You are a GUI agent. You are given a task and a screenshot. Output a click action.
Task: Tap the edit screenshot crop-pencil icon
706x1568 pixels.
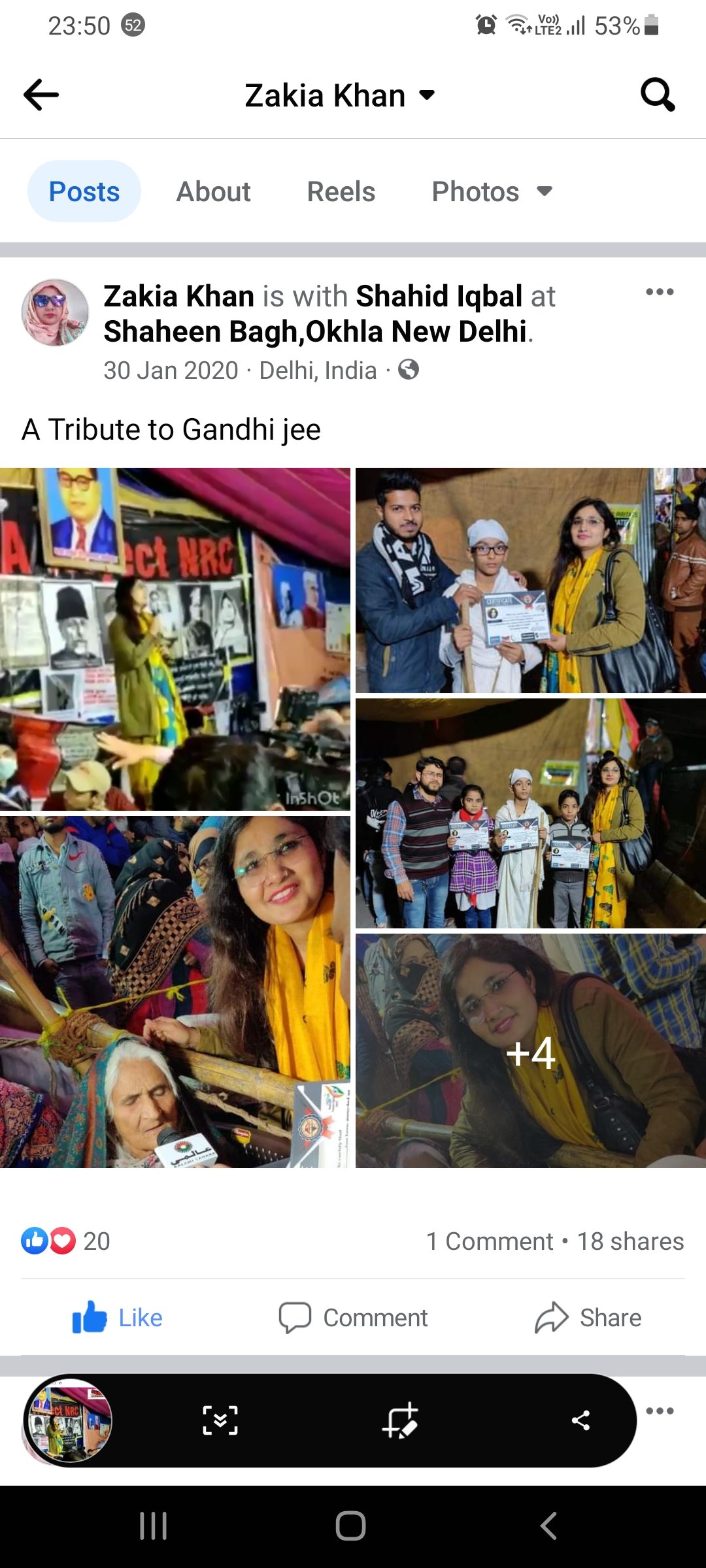(399, 1420)
